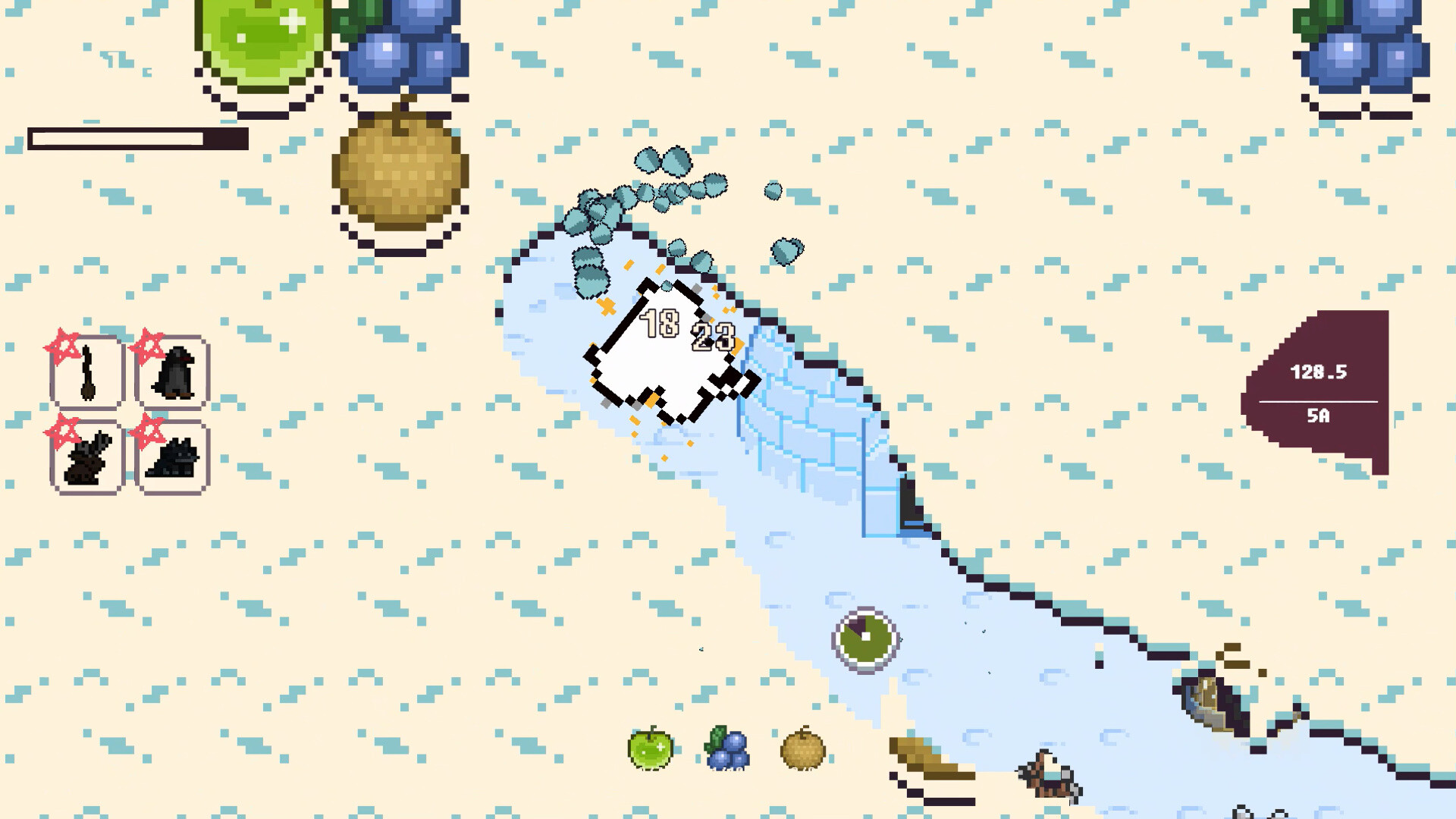This screenshot has width=1456, height=819.
Task: Select the hooded crow figure slot
Action: (x=173, y=372)
